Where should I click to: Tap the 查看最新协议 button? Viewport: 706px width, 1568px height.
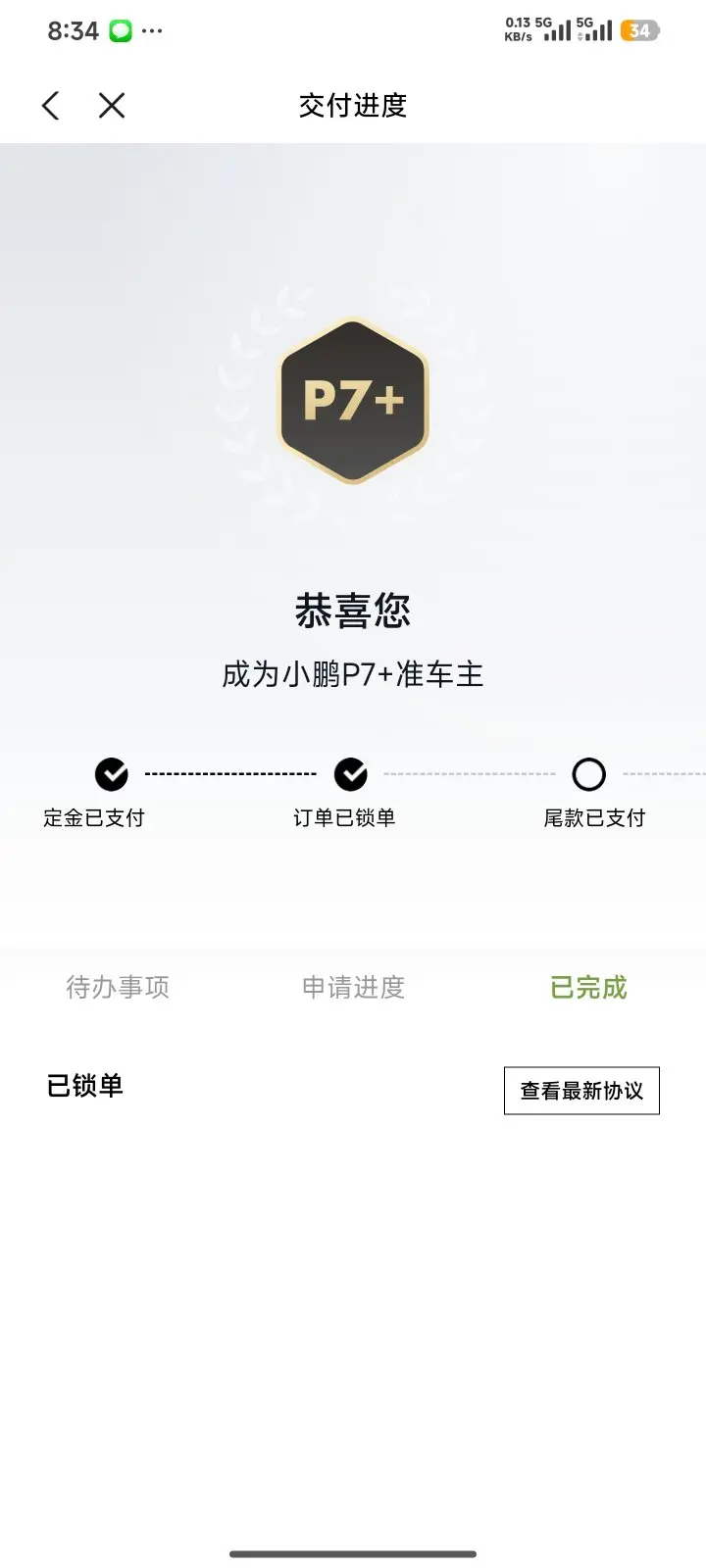[x=581, y=1091]
